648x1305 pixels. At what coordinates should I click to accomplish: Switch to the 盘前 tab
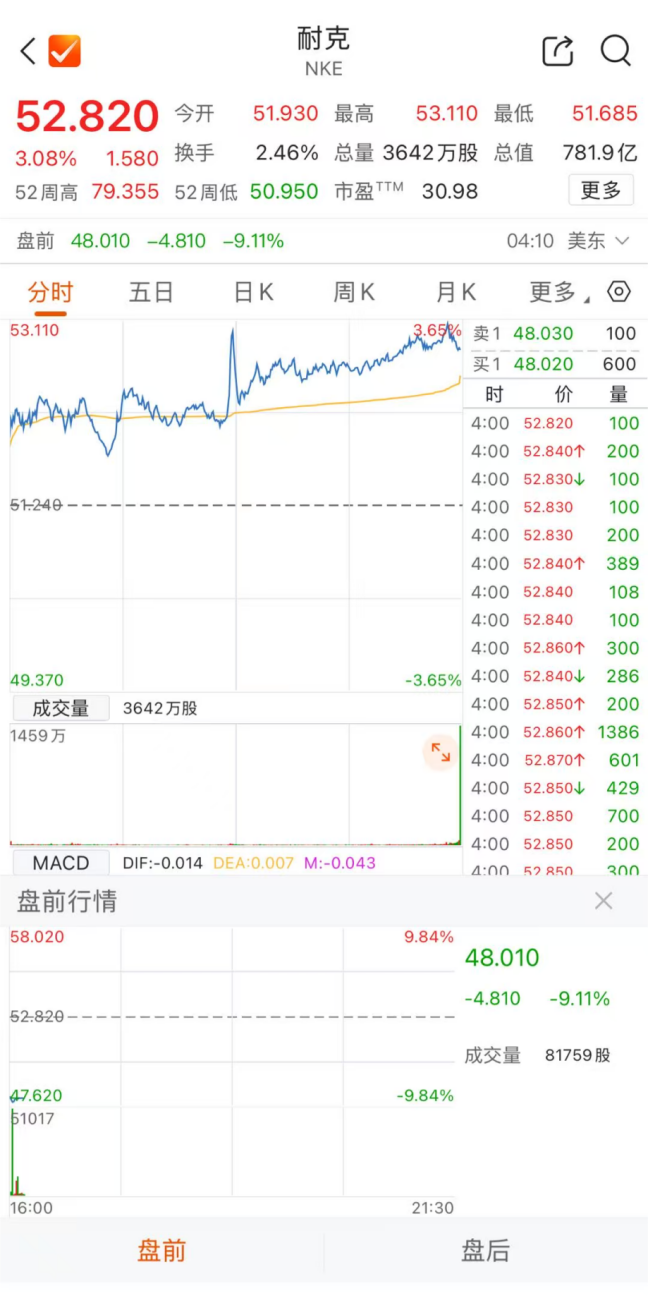(x=162, y=1251)
